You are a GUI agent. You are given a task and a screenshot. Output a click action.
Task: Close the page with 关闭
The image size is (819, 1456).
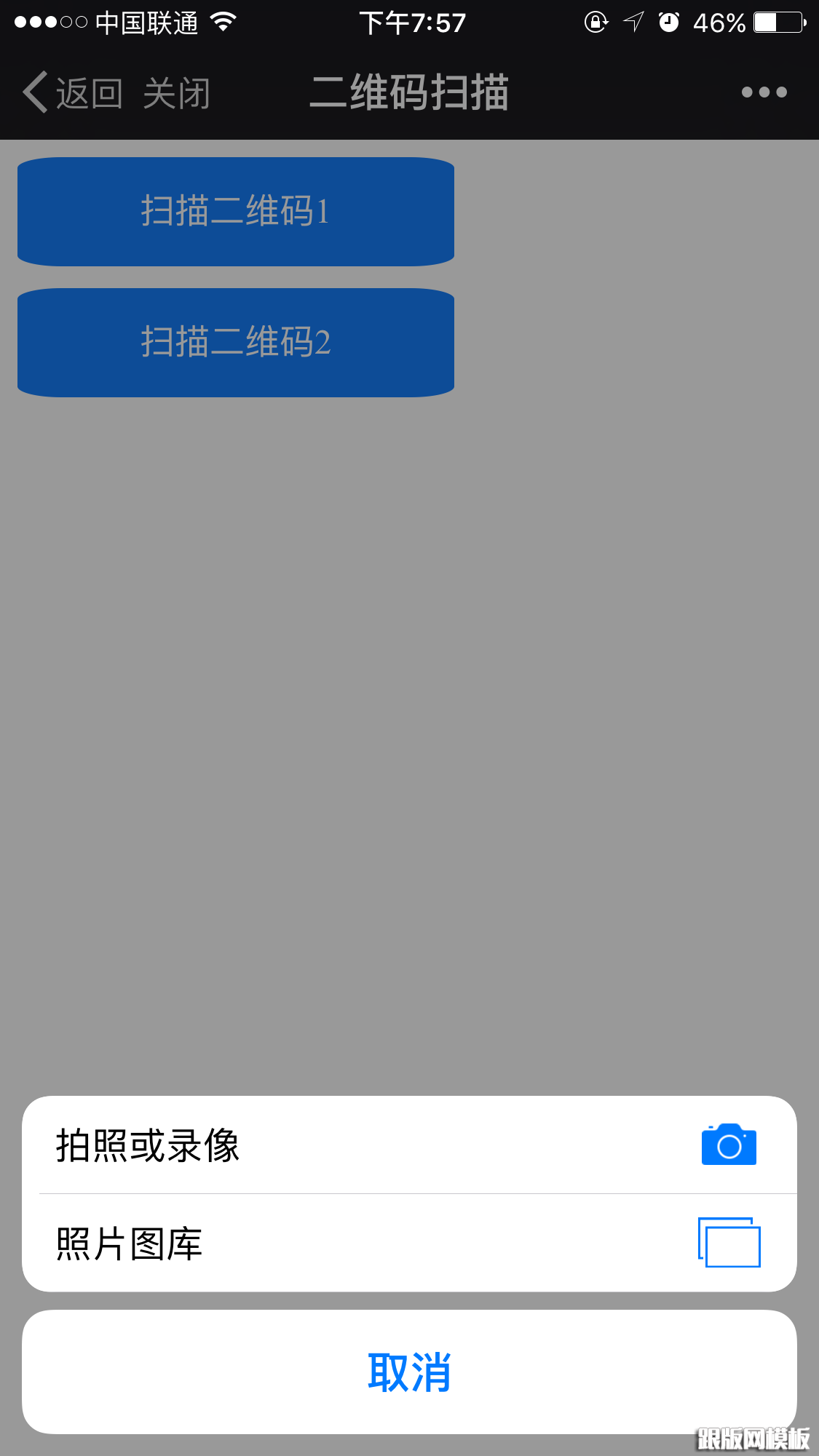point(177,93)
